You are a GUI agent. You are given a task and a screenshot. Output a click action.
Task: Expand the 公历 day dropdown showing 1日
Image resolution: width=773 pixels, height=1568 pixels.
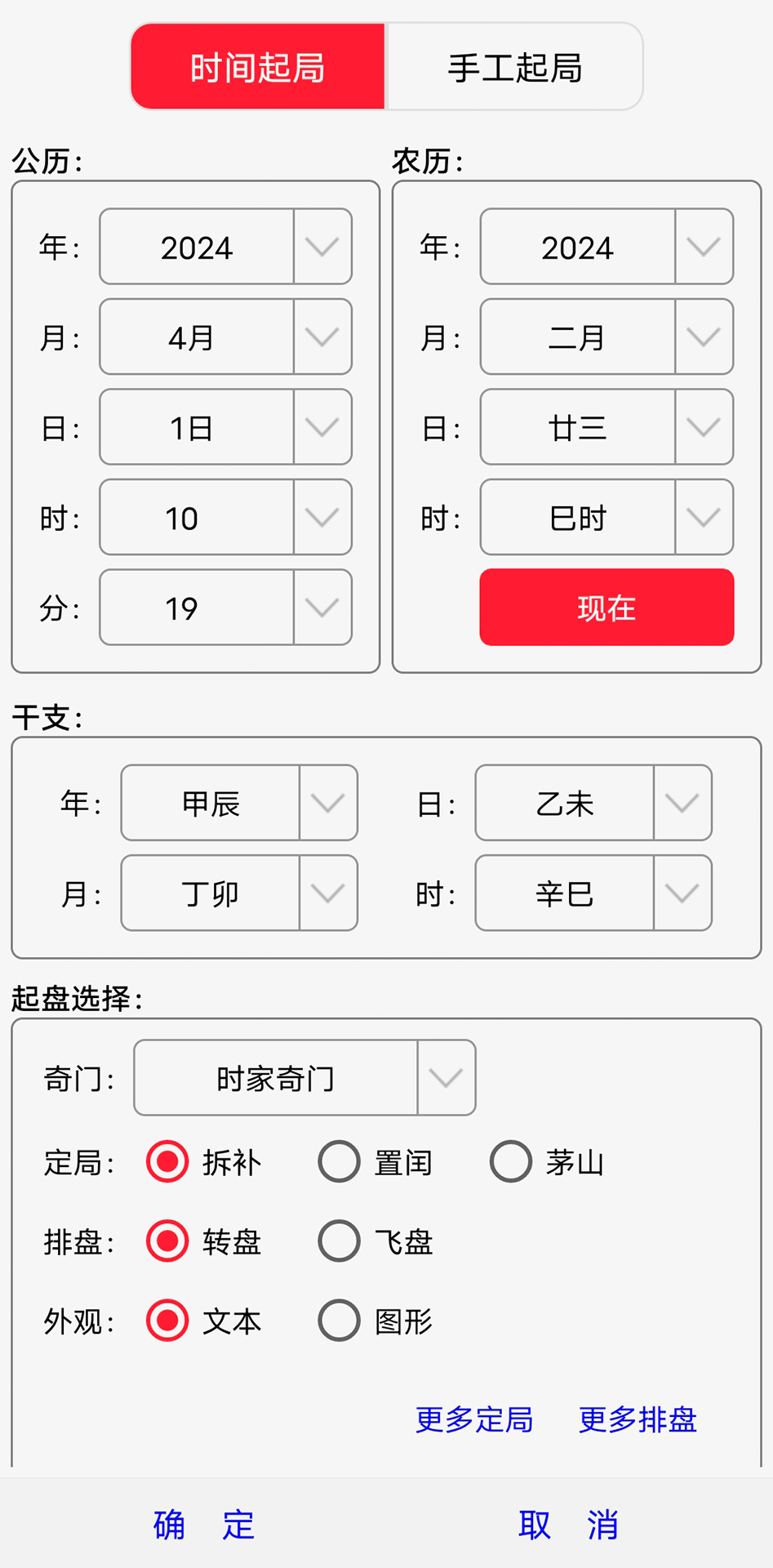(x=320, y=426)
